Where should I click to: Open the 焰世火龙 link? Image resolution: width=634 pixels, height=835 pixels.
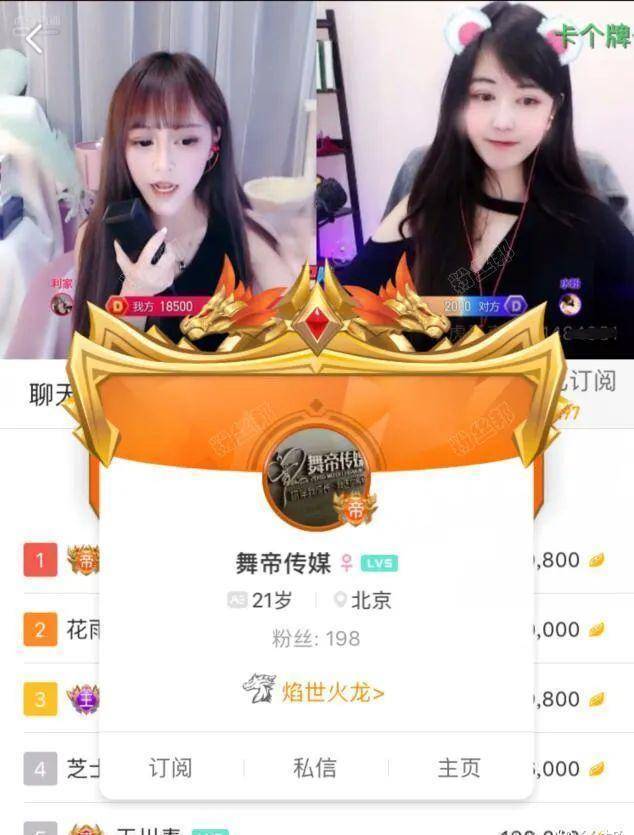click(315, 690)
